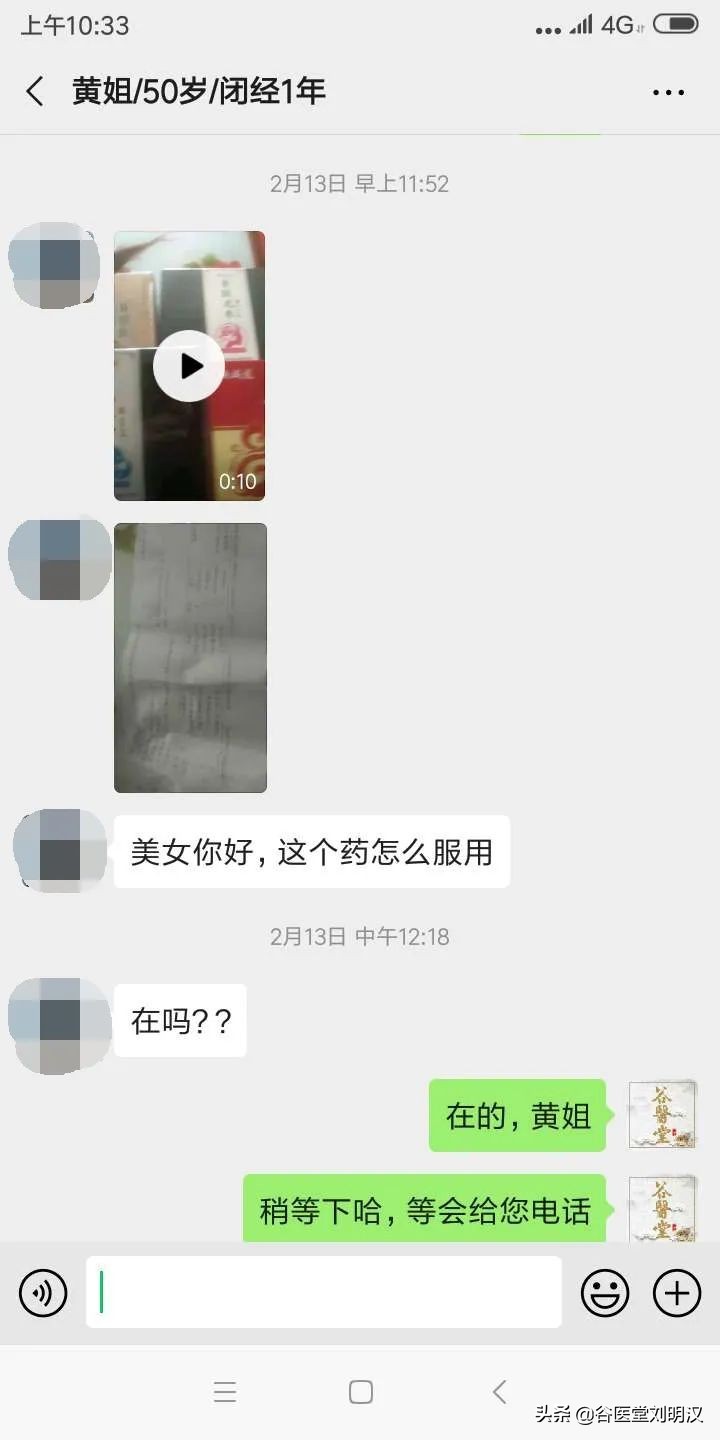Tap the plus icon to attach content
This screenshot has width=720, height=1440.
pos(676,1292)
